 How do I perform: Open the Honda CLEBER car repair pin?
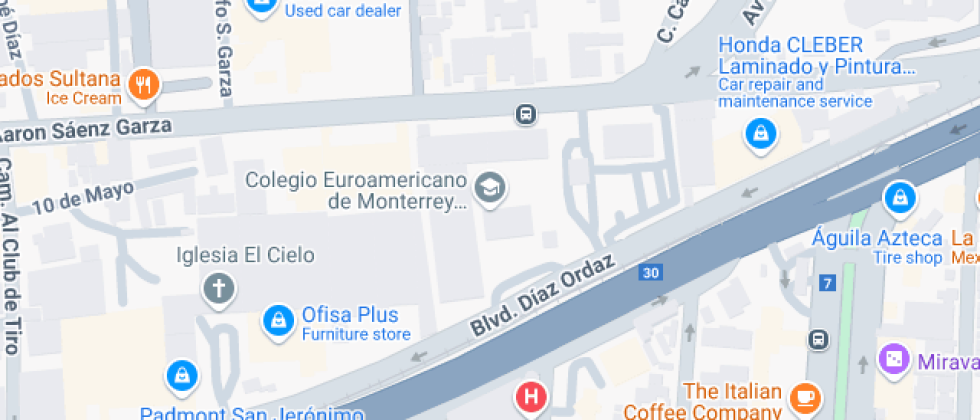click(x=761, y=134)
